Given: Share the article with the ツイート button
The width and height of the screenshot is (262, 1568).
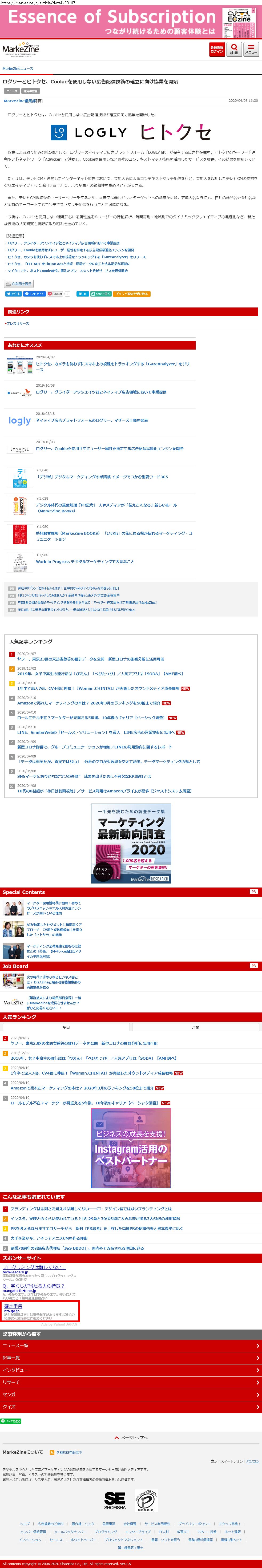Looking at the screenshot, I should 13,294.
